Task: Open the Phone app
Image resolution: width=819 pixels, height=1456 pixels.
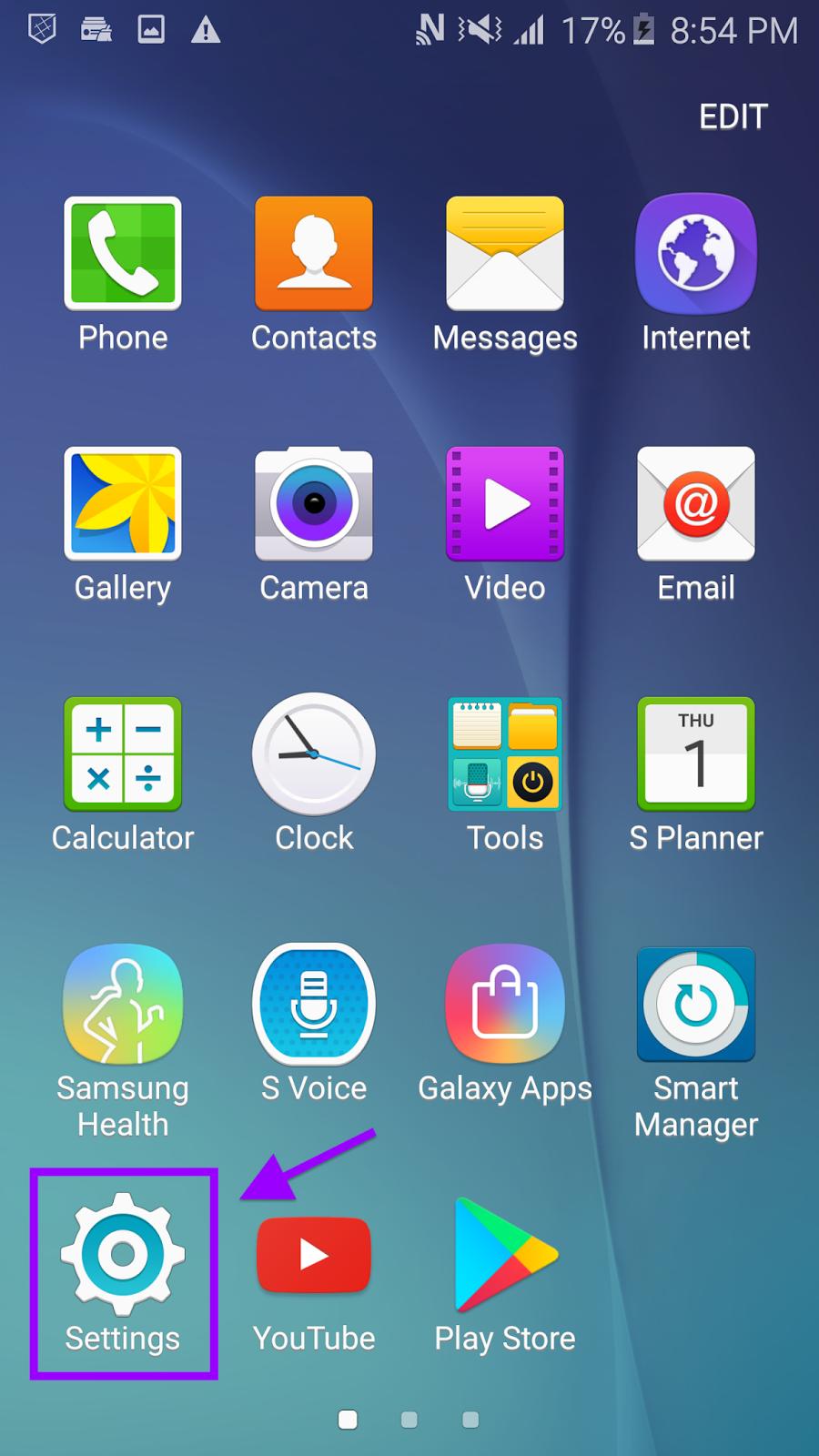Action: 123,255
